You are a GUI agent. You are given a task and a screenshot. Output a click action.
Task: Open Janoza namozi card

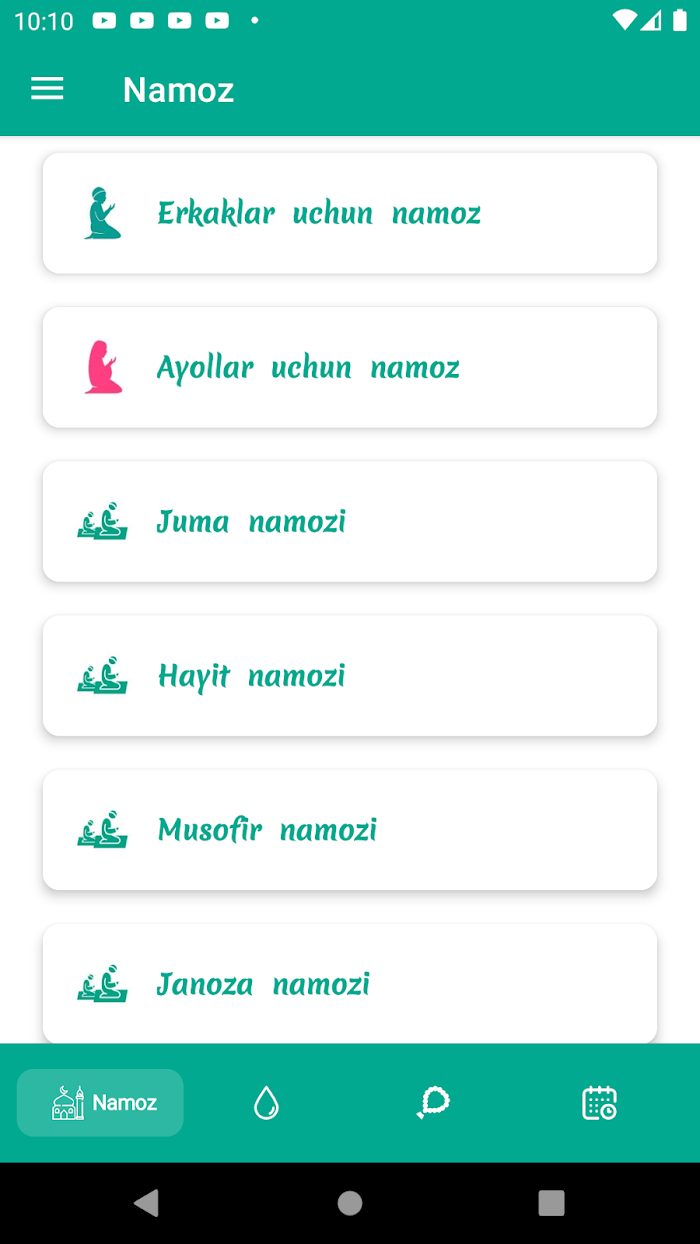[350, 983]
